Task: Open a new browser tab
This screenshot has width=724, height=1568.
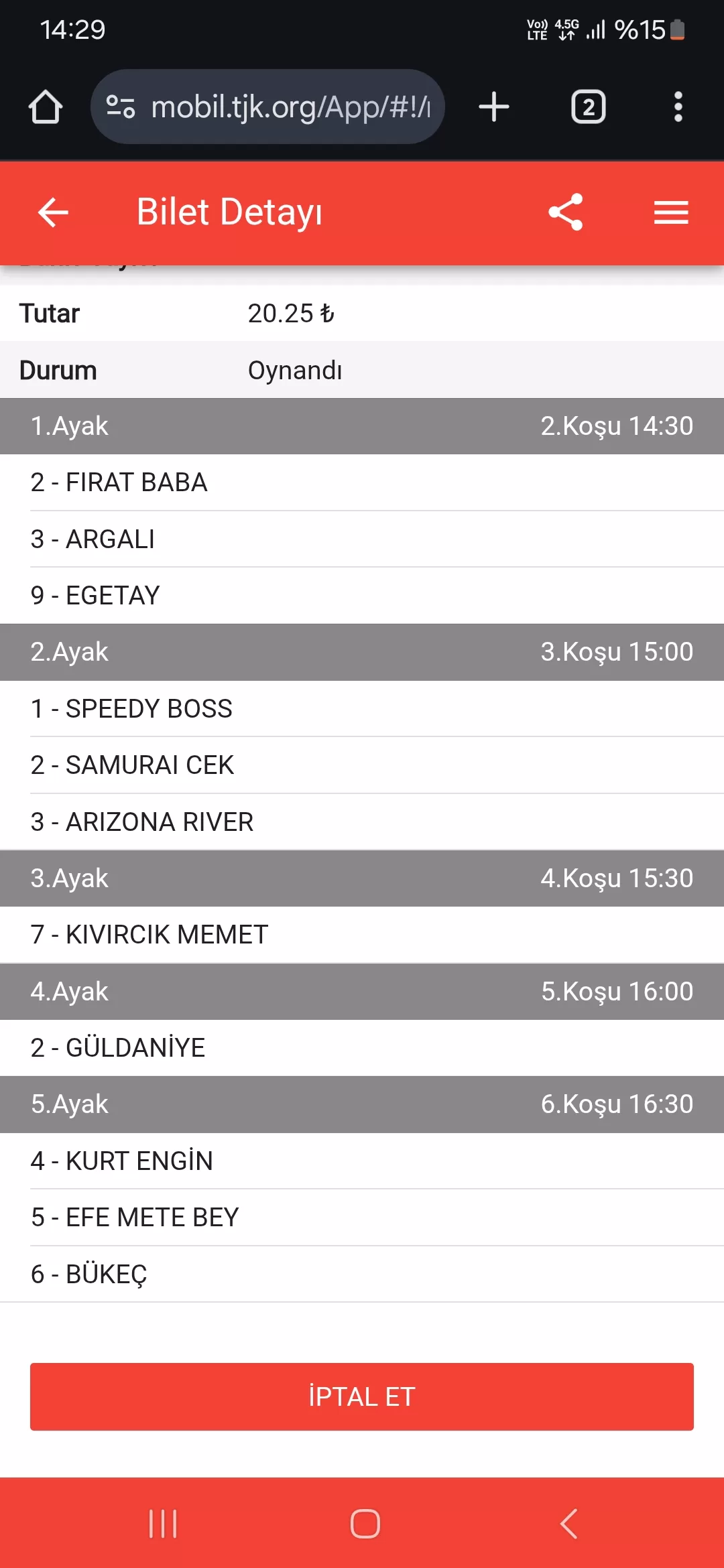Action: coord(494,107)
